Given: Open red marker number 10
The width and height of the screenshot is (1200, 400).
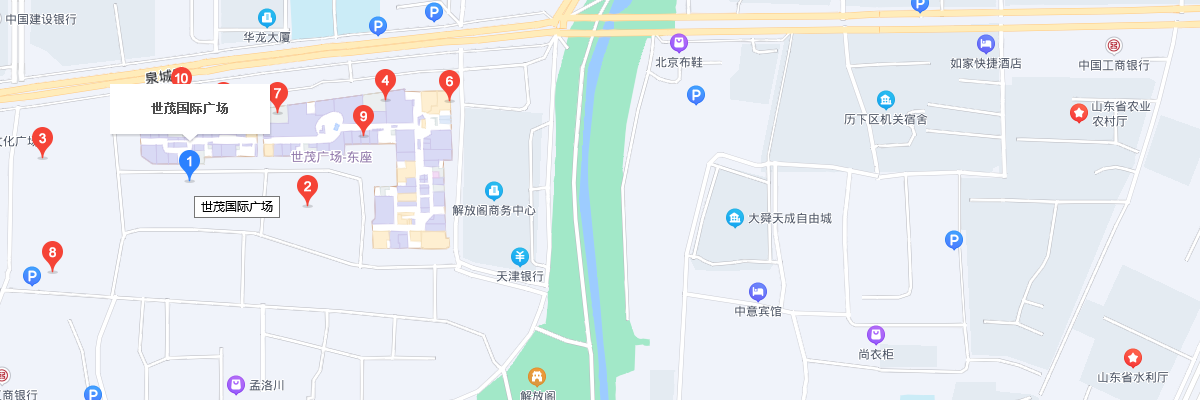Looking at the screenshot, I should pyautogui.click(x=181, y=76).
